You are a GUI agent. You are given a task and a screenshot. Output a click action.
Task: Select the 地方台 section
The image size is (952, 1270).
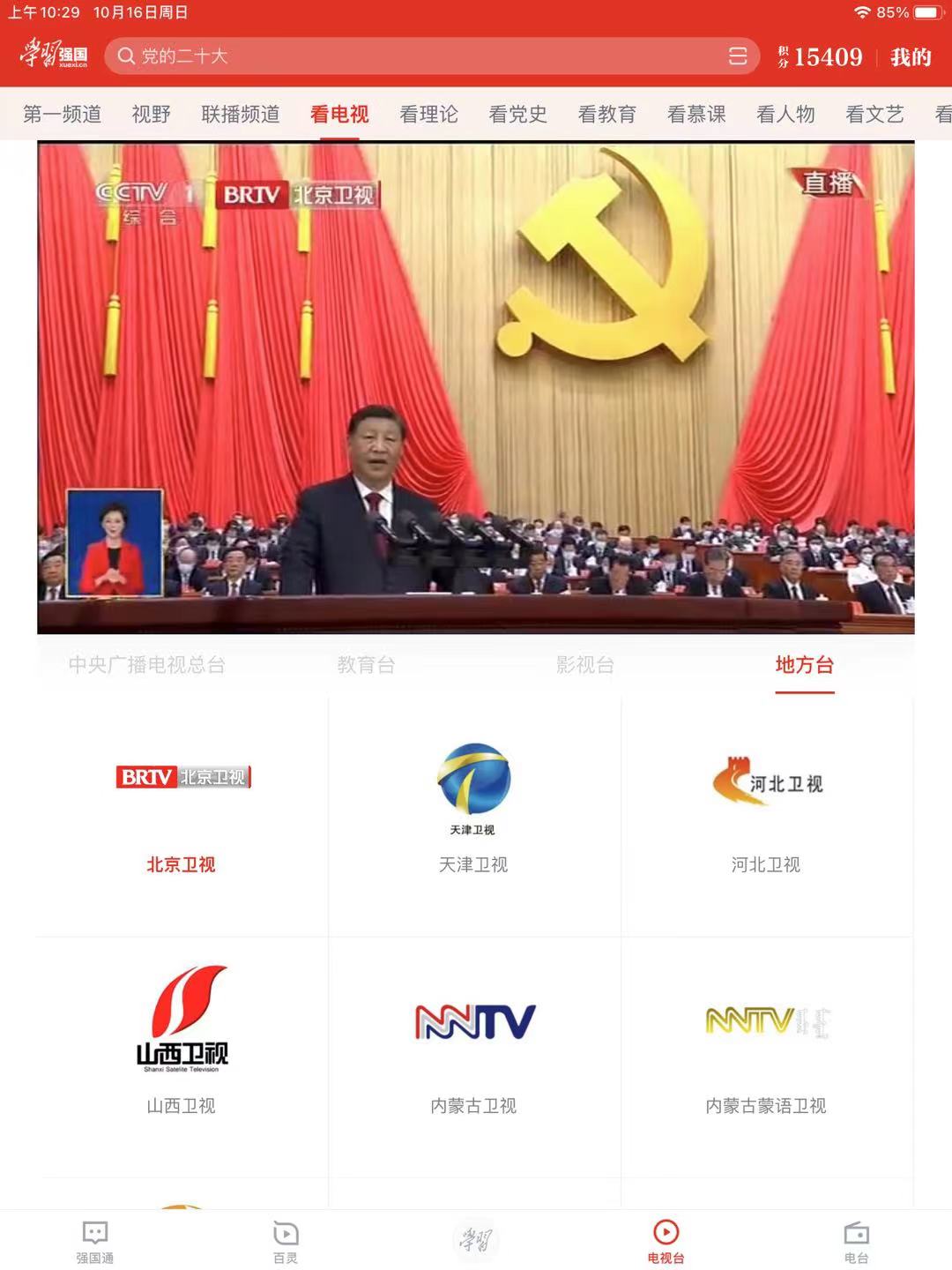click(x=803, y=666)
